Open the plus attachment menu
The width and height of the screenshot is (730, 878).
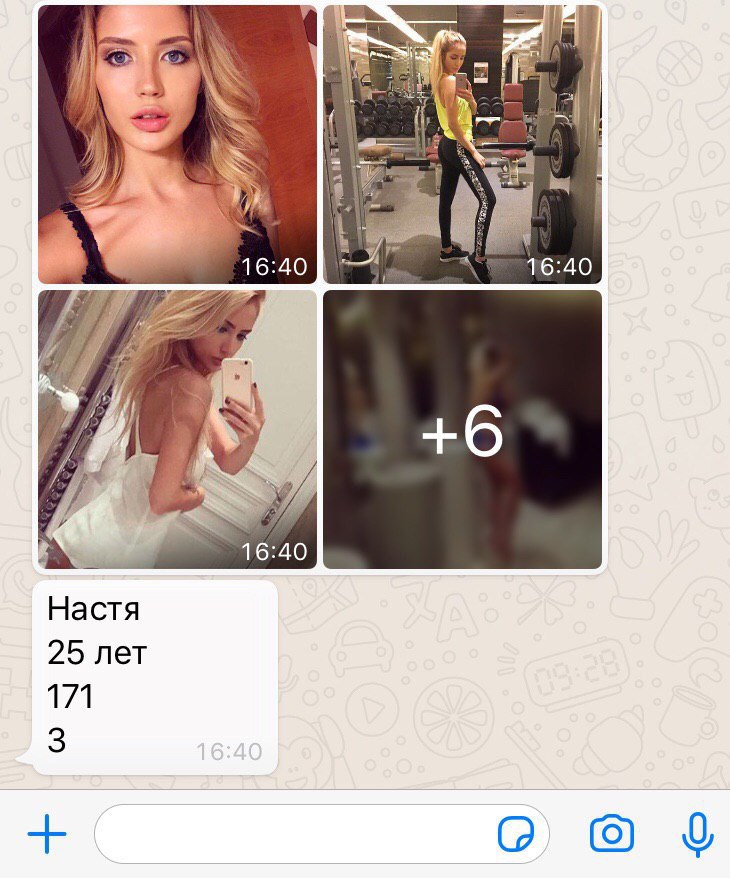(46, 833)
